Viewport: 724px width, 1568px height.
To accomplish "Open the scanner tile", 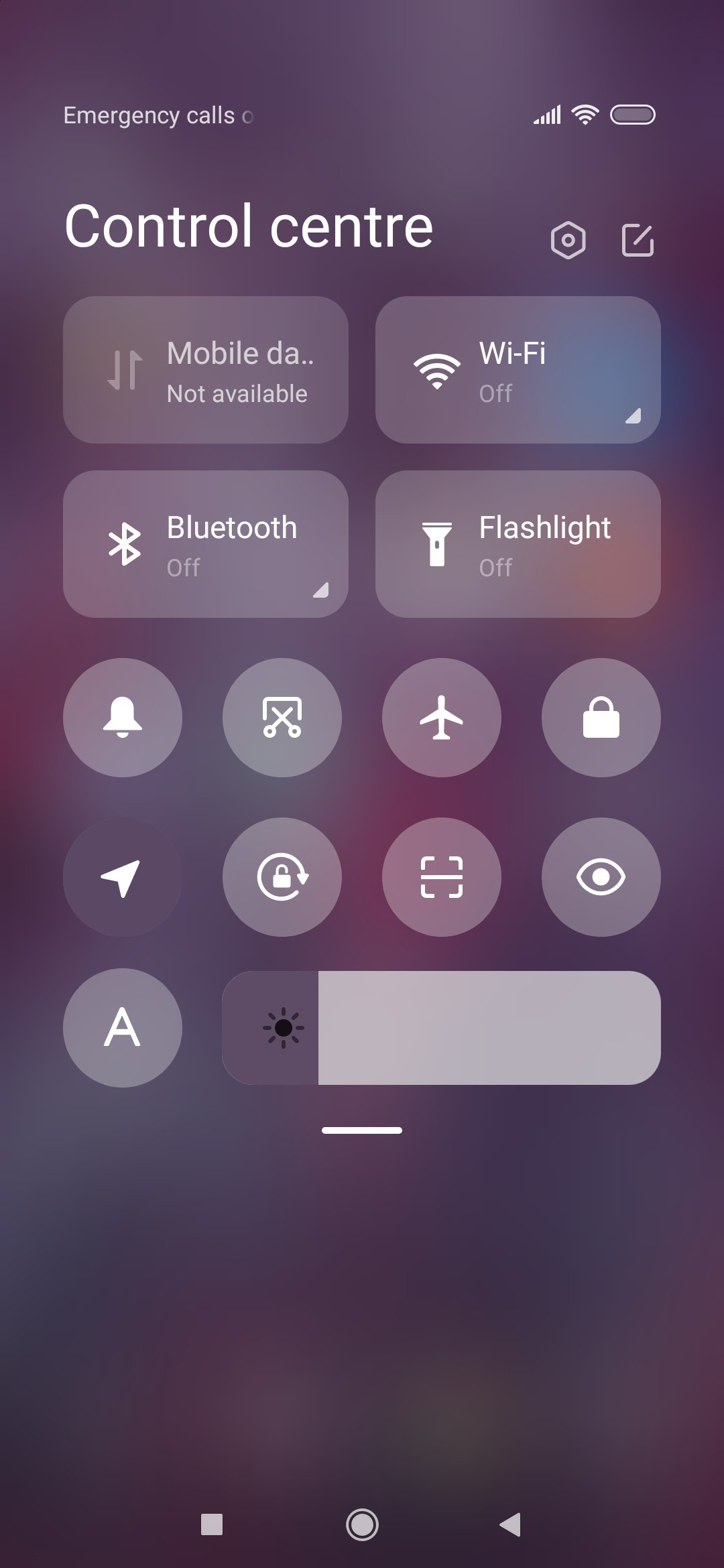I will (442, 877).
